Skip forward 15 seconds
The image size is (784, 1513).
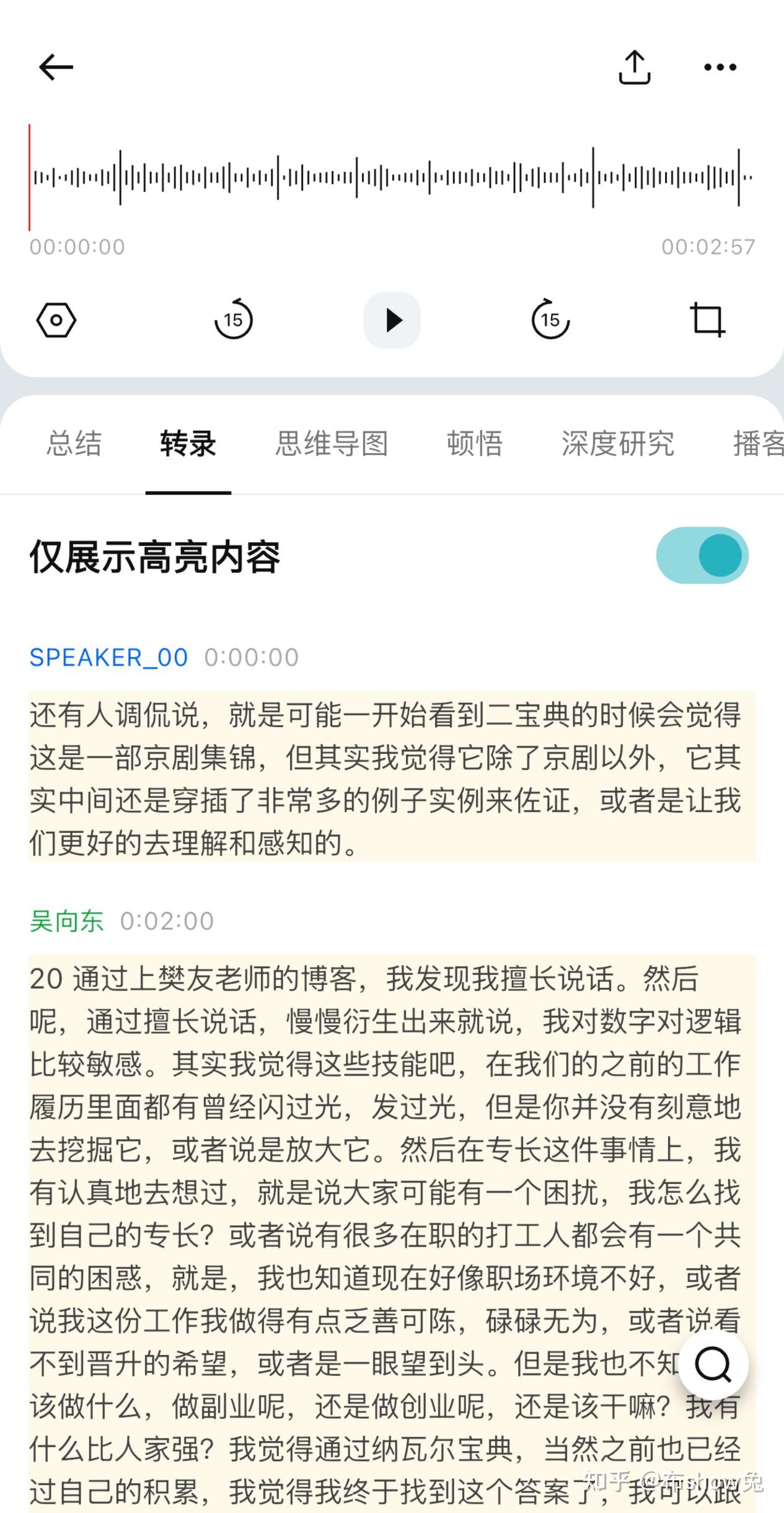click(x=550, y=320)
